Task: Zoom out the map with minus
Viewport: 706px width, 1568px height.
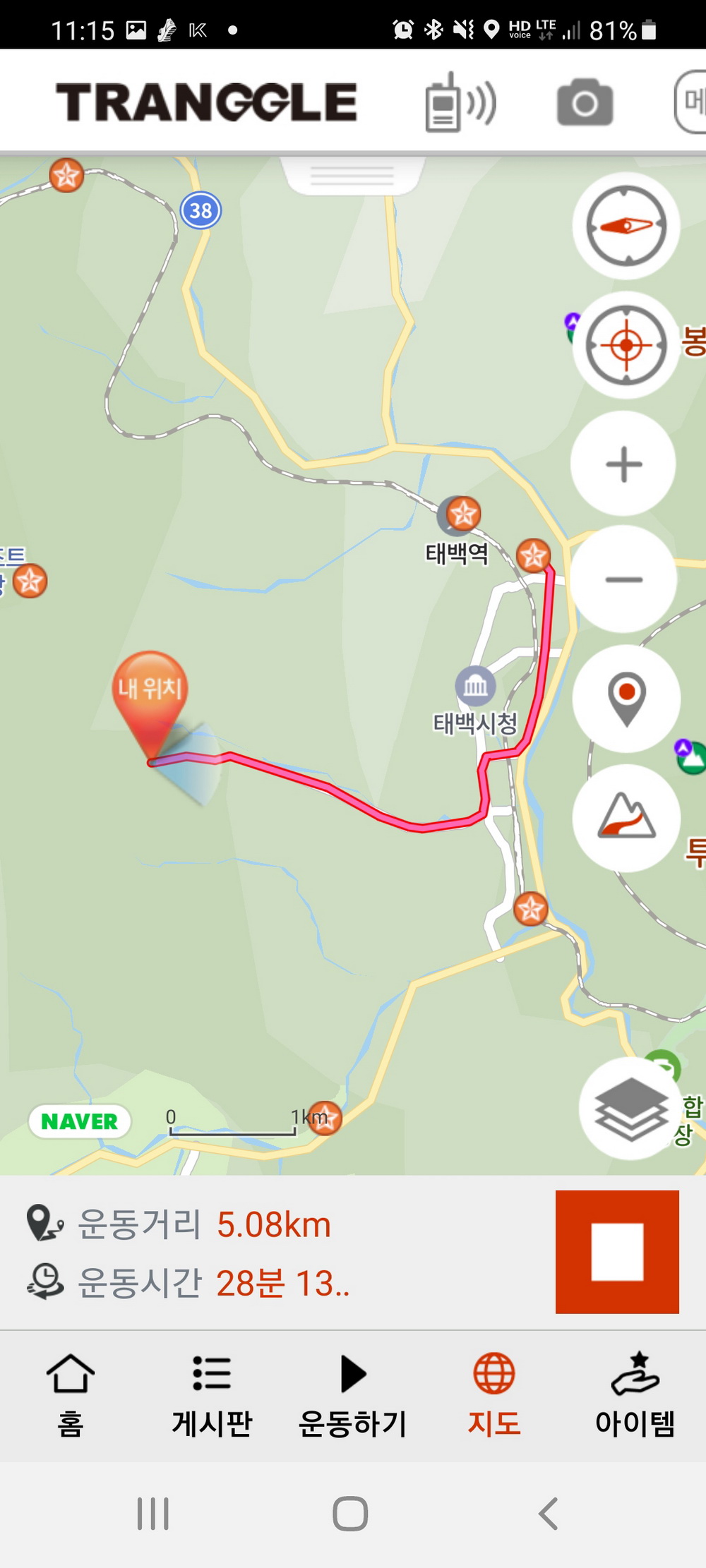Action: pos(623,579)
